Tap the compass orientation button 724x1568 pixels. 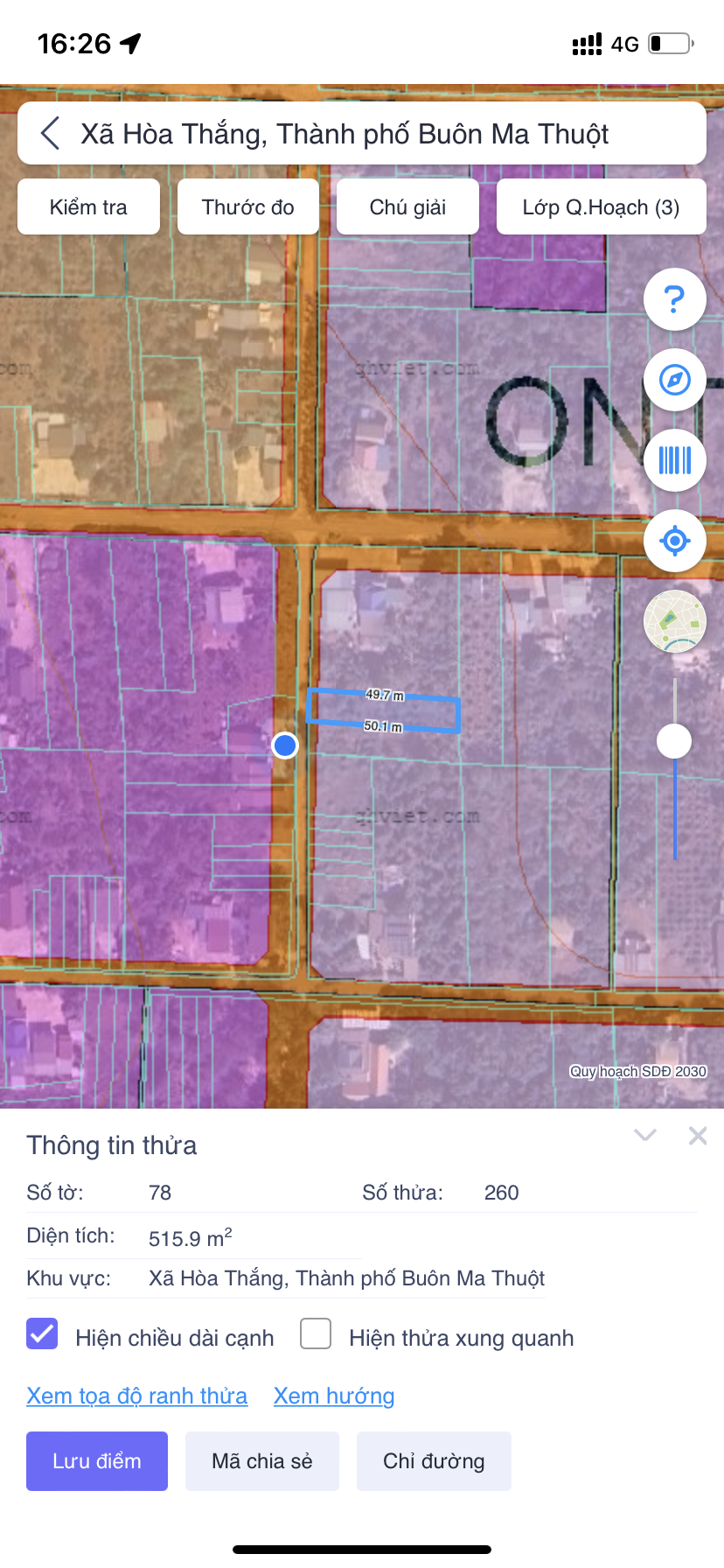click(674, 380)
